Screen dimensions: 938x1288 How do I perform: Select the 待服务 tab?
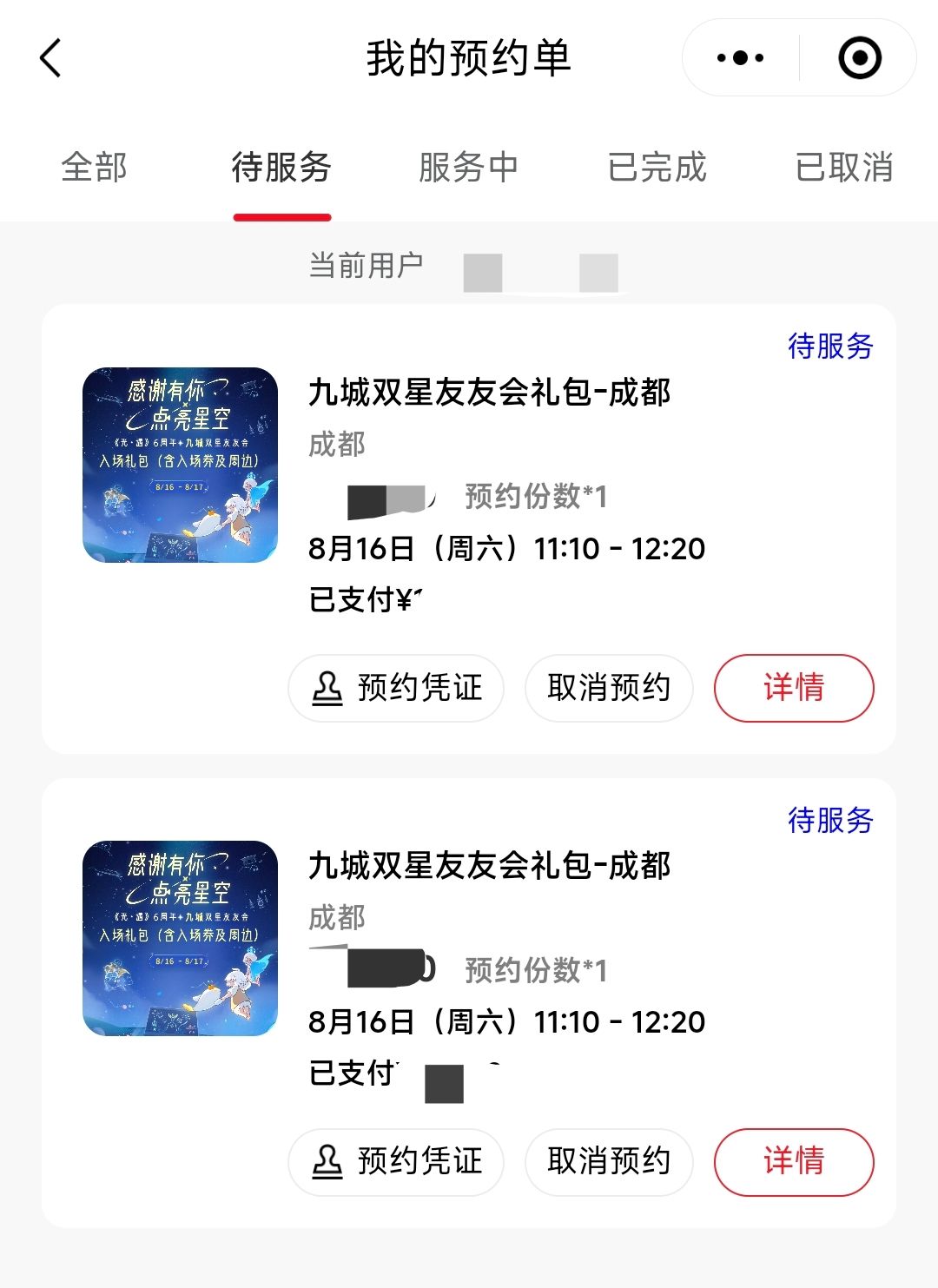tap(281, 167)
